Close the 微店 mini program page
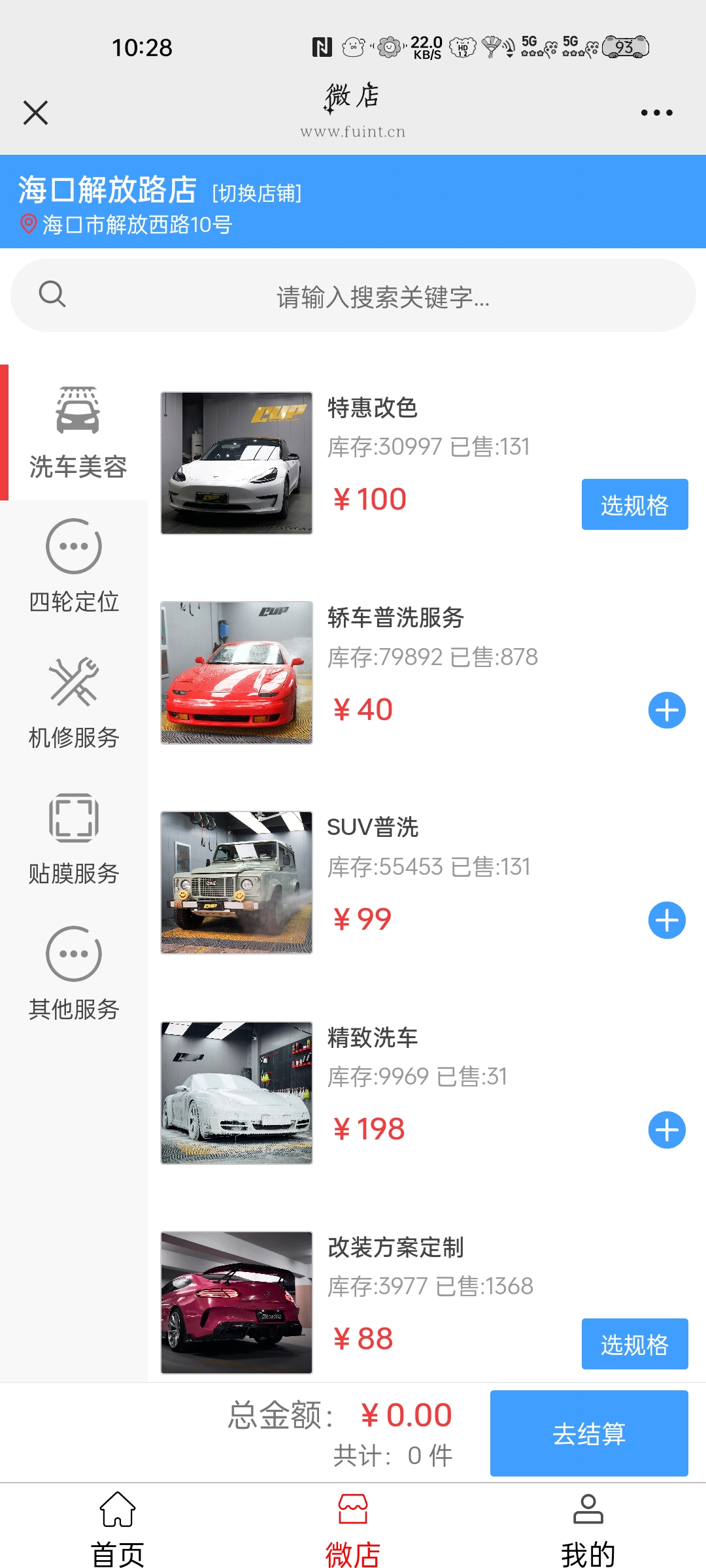The height and width of the screenshot is (1568, 706). pyautogui.click(x=36, y=112)
